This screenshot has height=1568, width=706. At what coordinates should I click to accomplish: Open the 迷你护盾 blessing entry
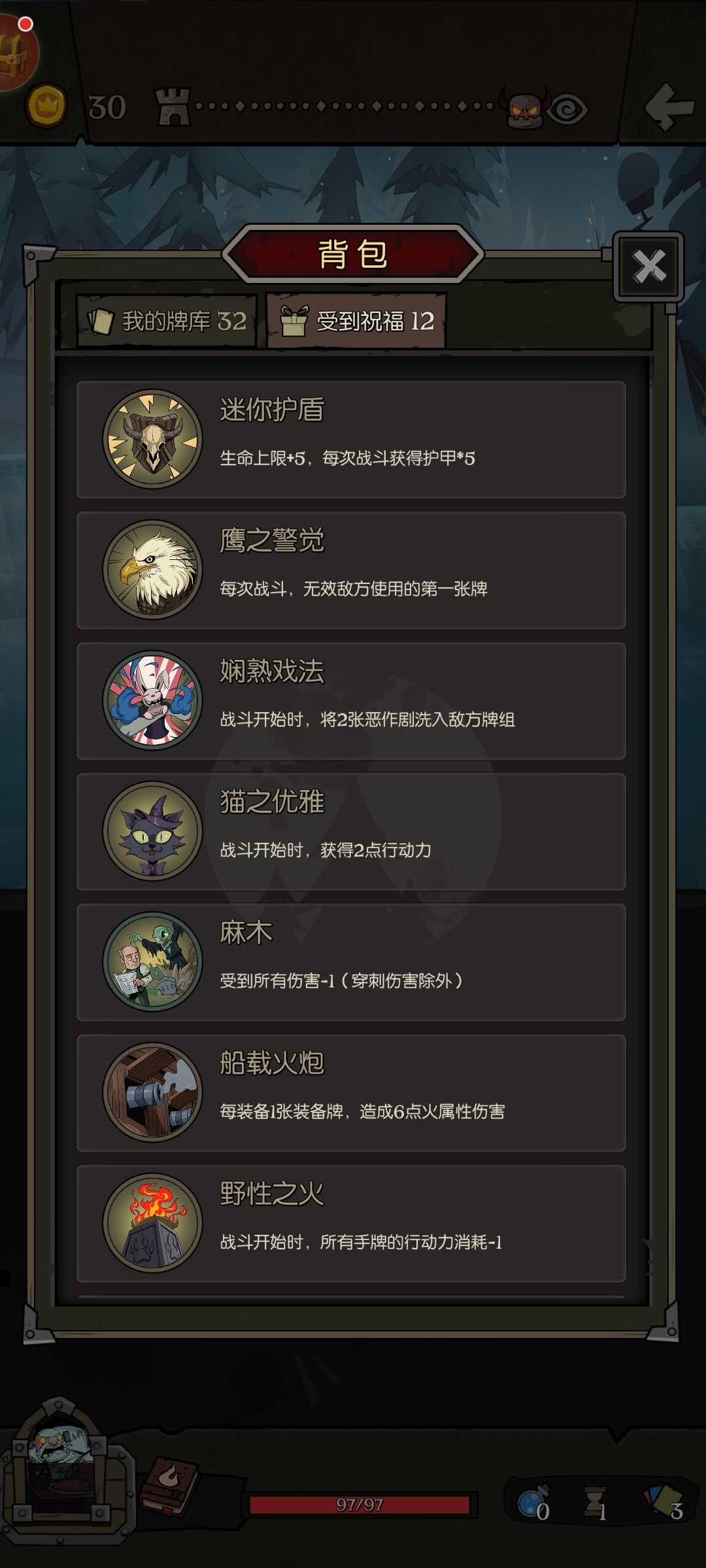tap(351, 440)
